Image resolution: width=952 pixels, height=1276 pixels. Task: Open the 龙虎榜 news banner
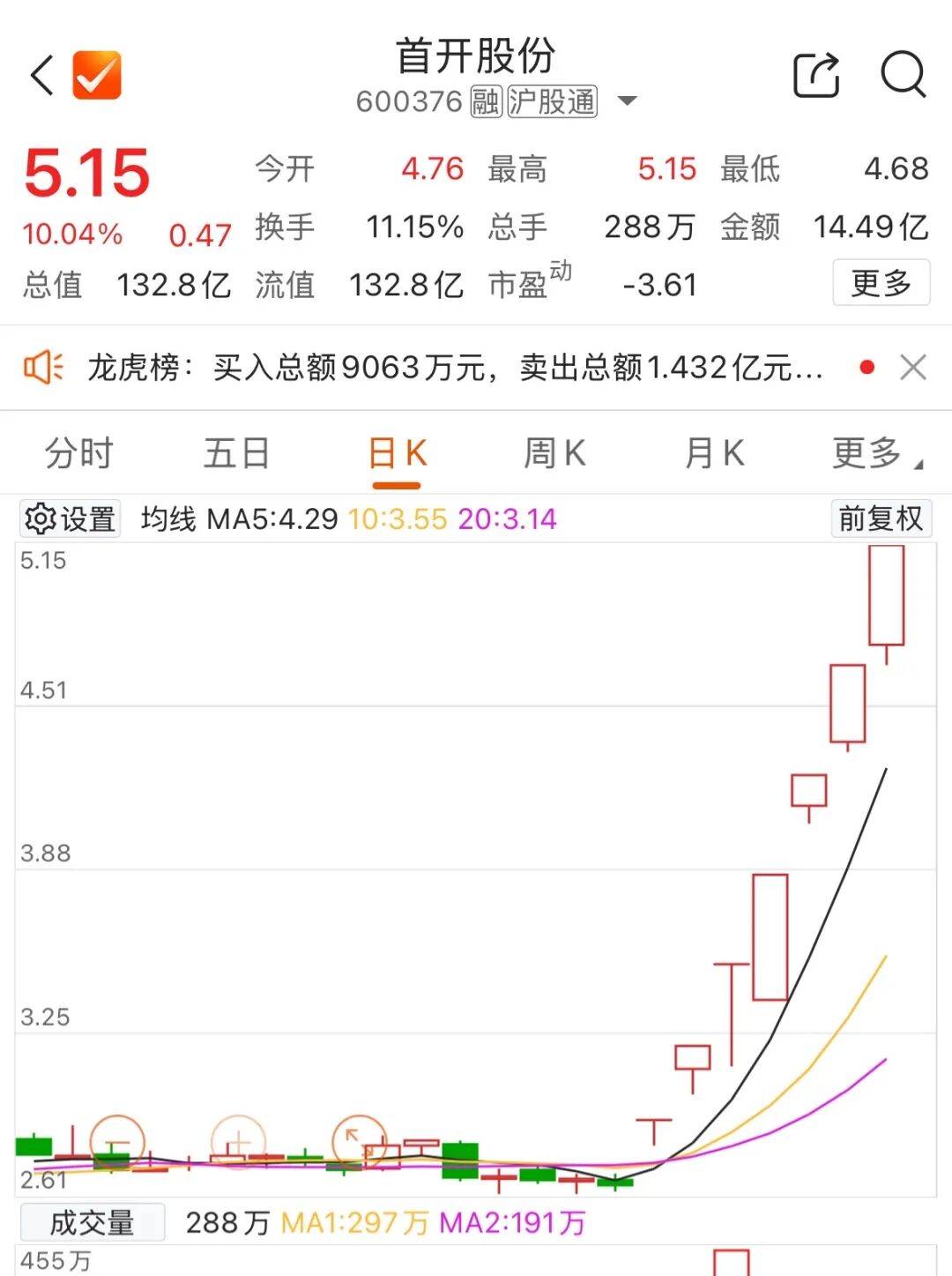[454, 367]
